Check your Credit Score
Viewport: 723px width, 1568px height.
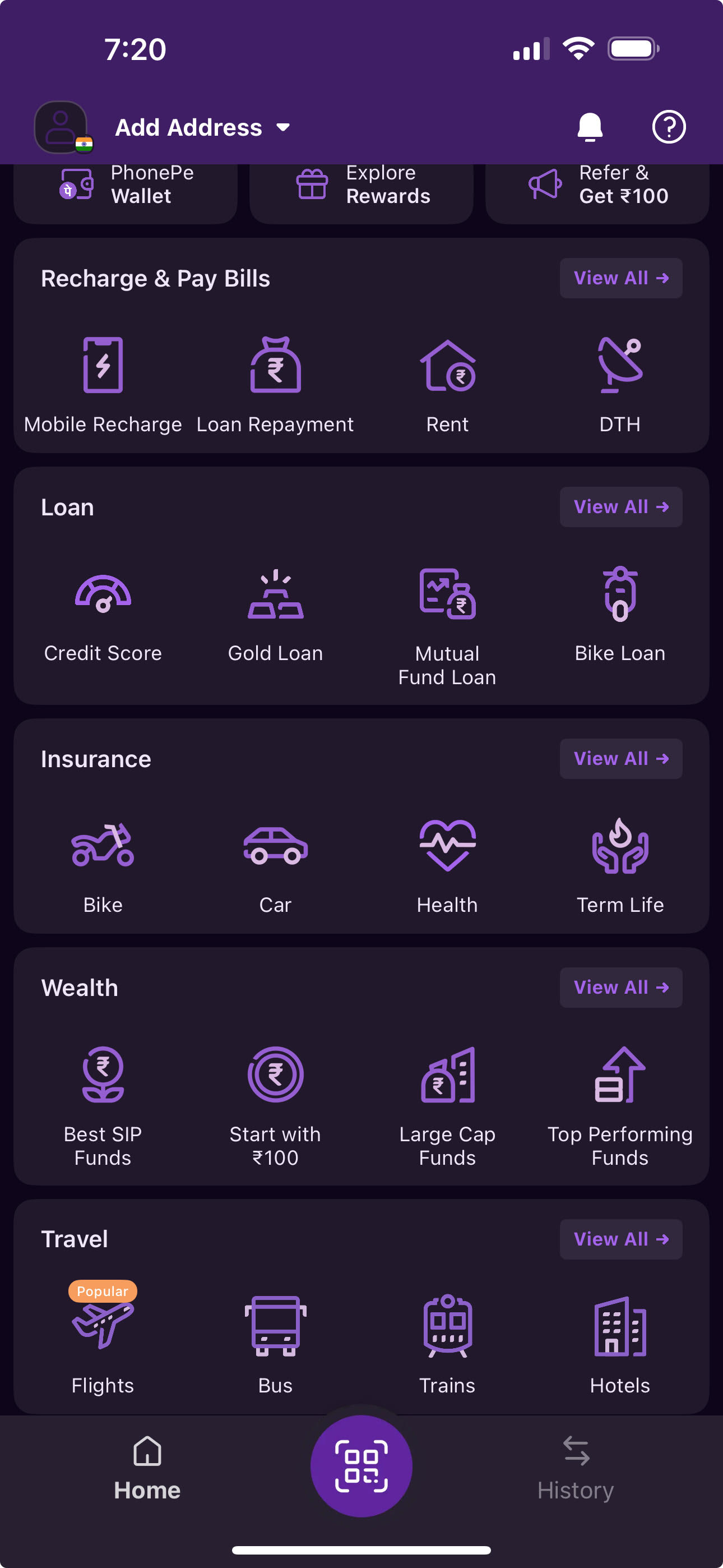tap(103, 615)
